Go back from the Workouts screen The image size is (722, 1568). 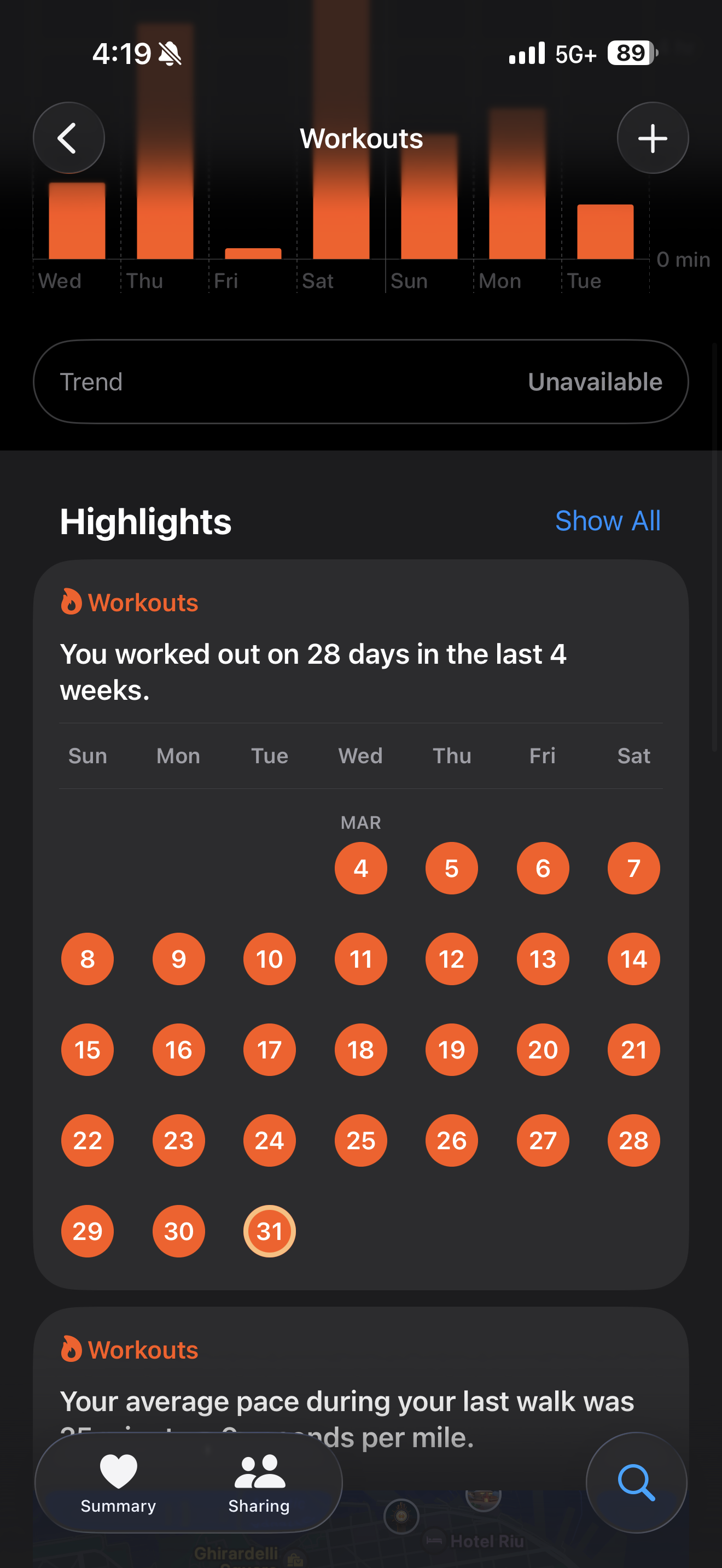(x=68, y=138)
